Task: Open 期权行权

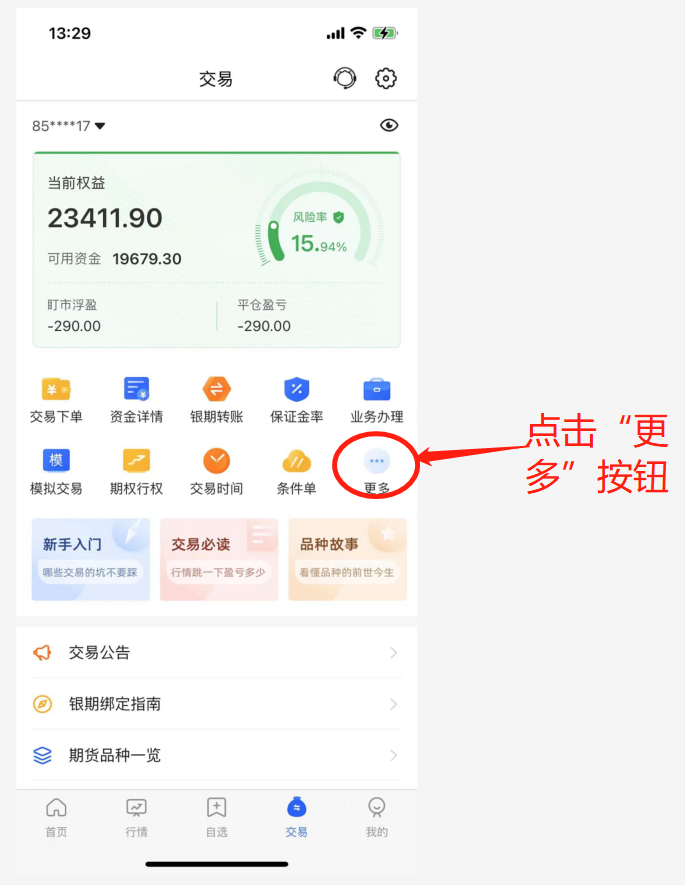Action: tap(136, 472)
